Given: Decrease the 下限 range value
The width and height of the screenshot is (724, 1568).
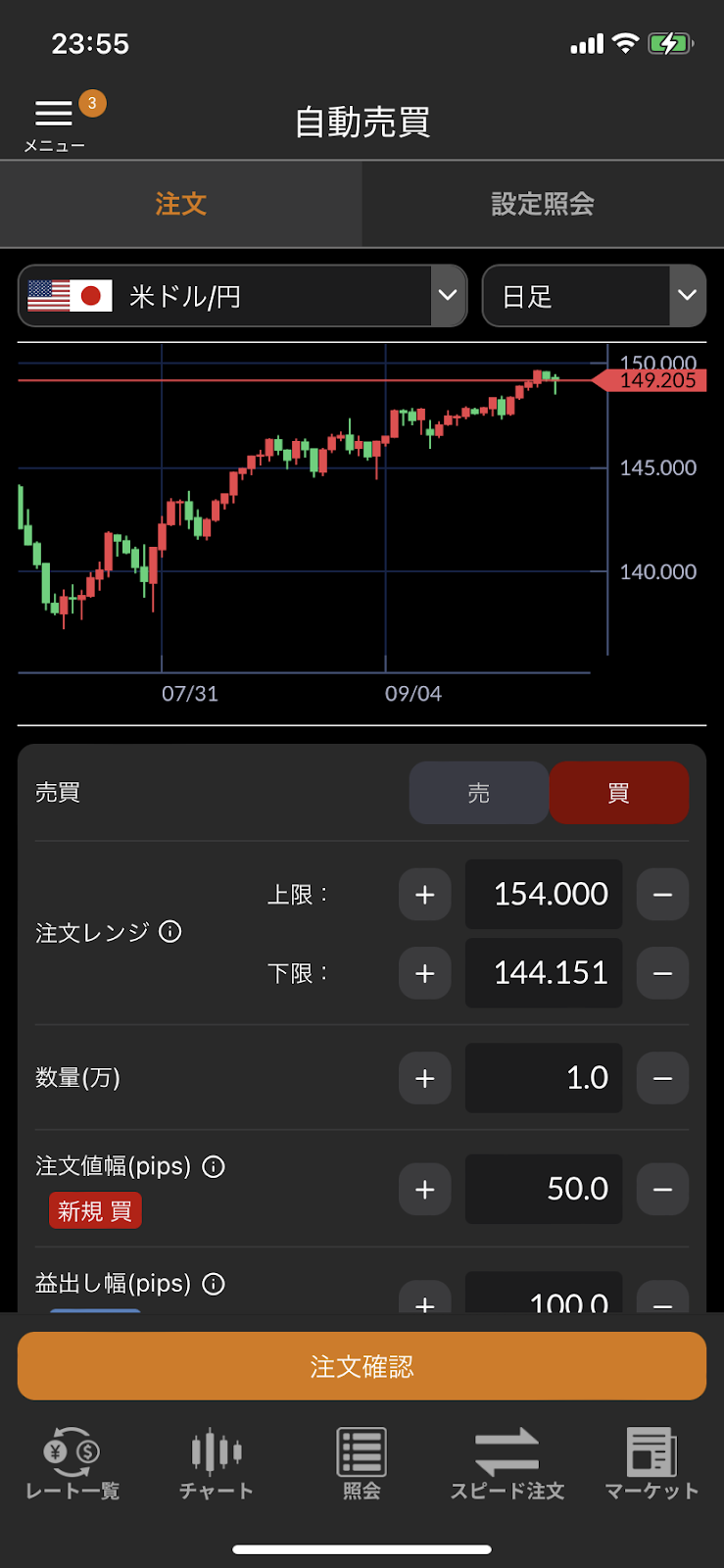Looking at the screenshot, I should tap(662, 973).
